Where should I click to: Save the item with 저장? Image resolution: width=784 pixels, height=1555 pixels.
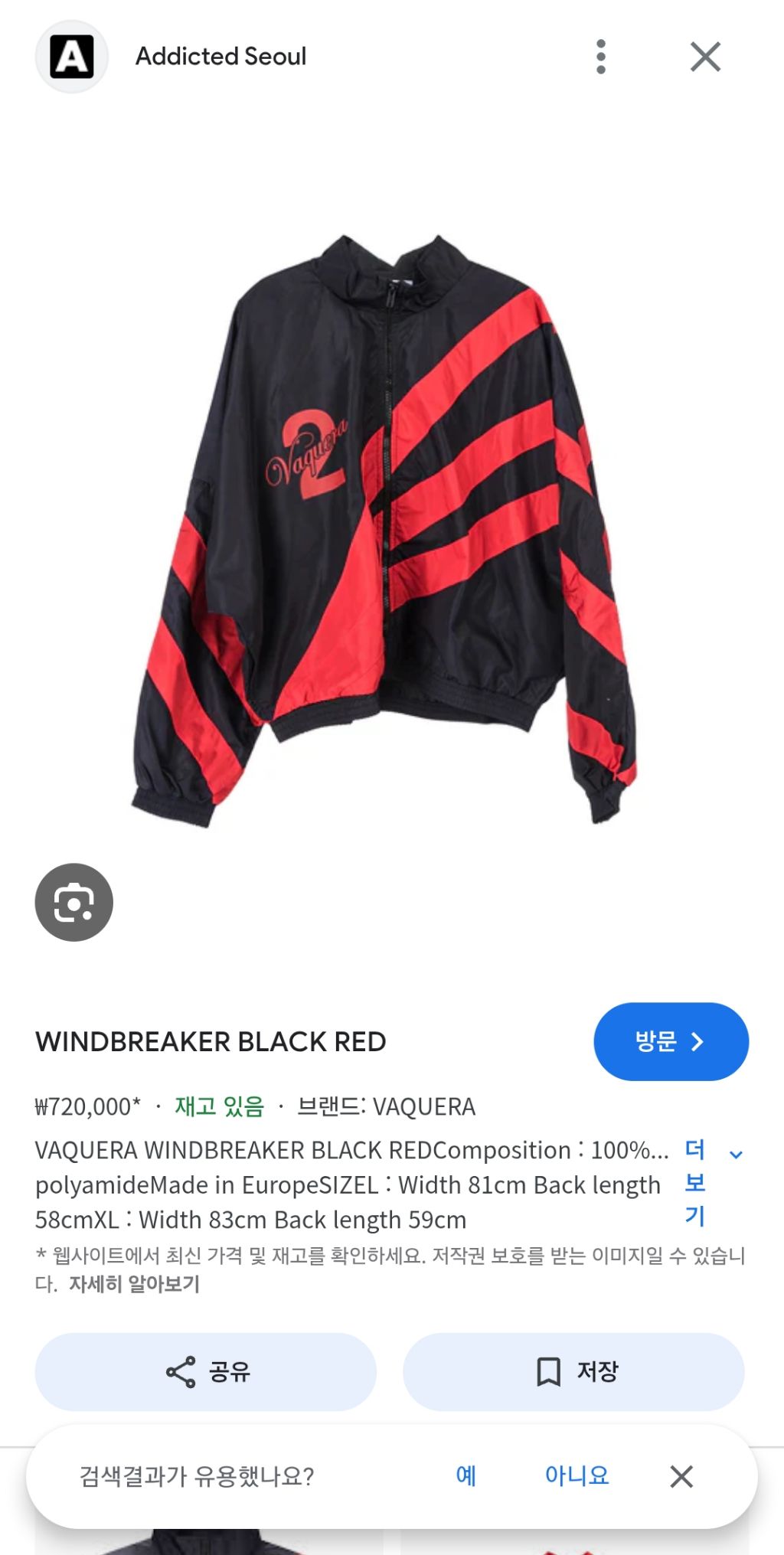pyautogui.click(x=573, y=1371)
